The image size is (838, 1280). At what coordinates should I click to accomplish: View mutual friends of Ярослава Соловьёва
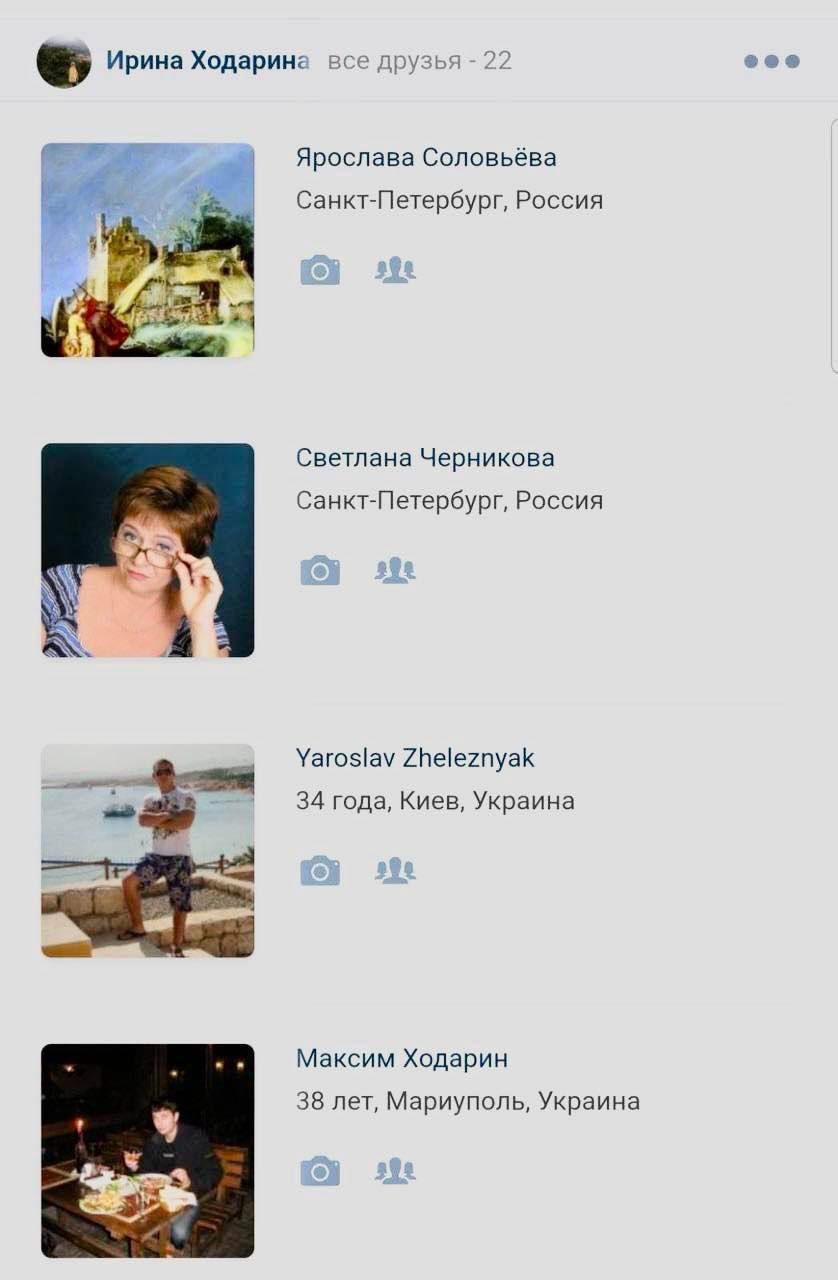pyautogui.click(x=395, y=269)
